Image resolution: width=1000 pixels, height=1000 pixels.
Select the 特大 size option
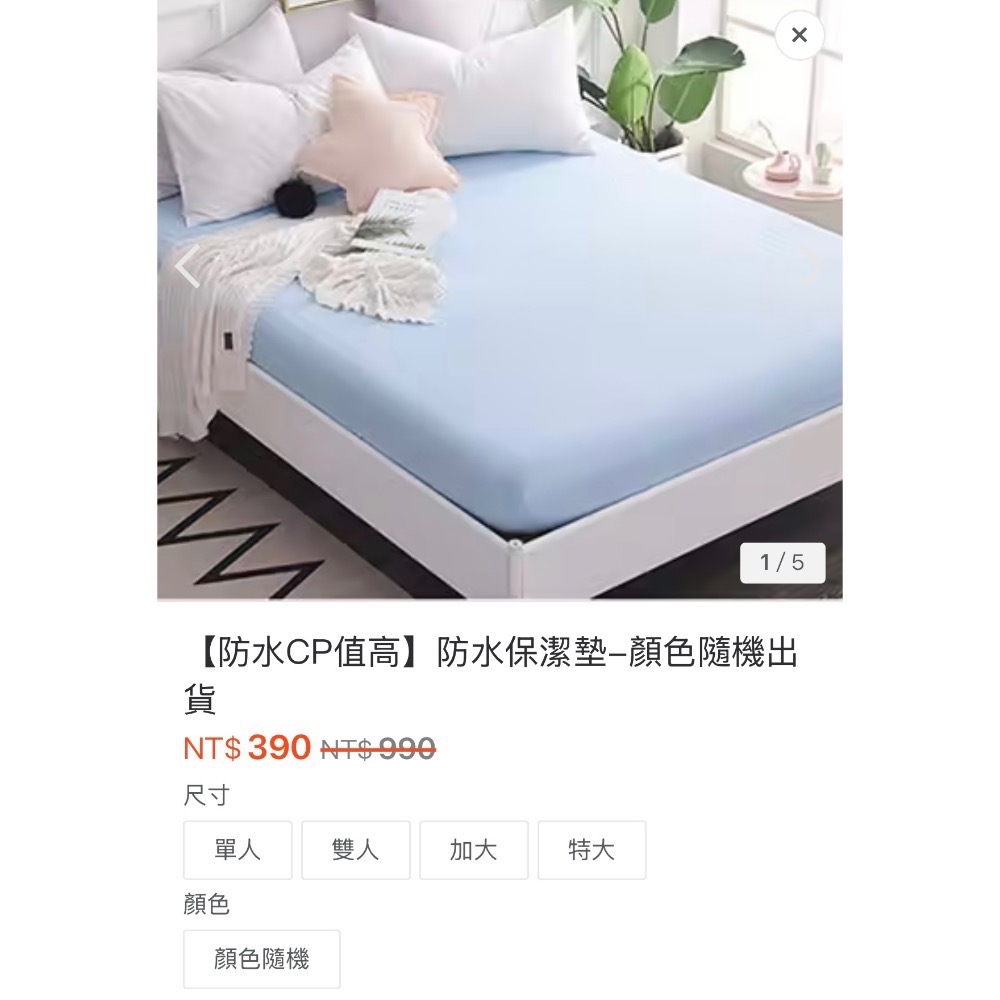[x=592, y=850]
